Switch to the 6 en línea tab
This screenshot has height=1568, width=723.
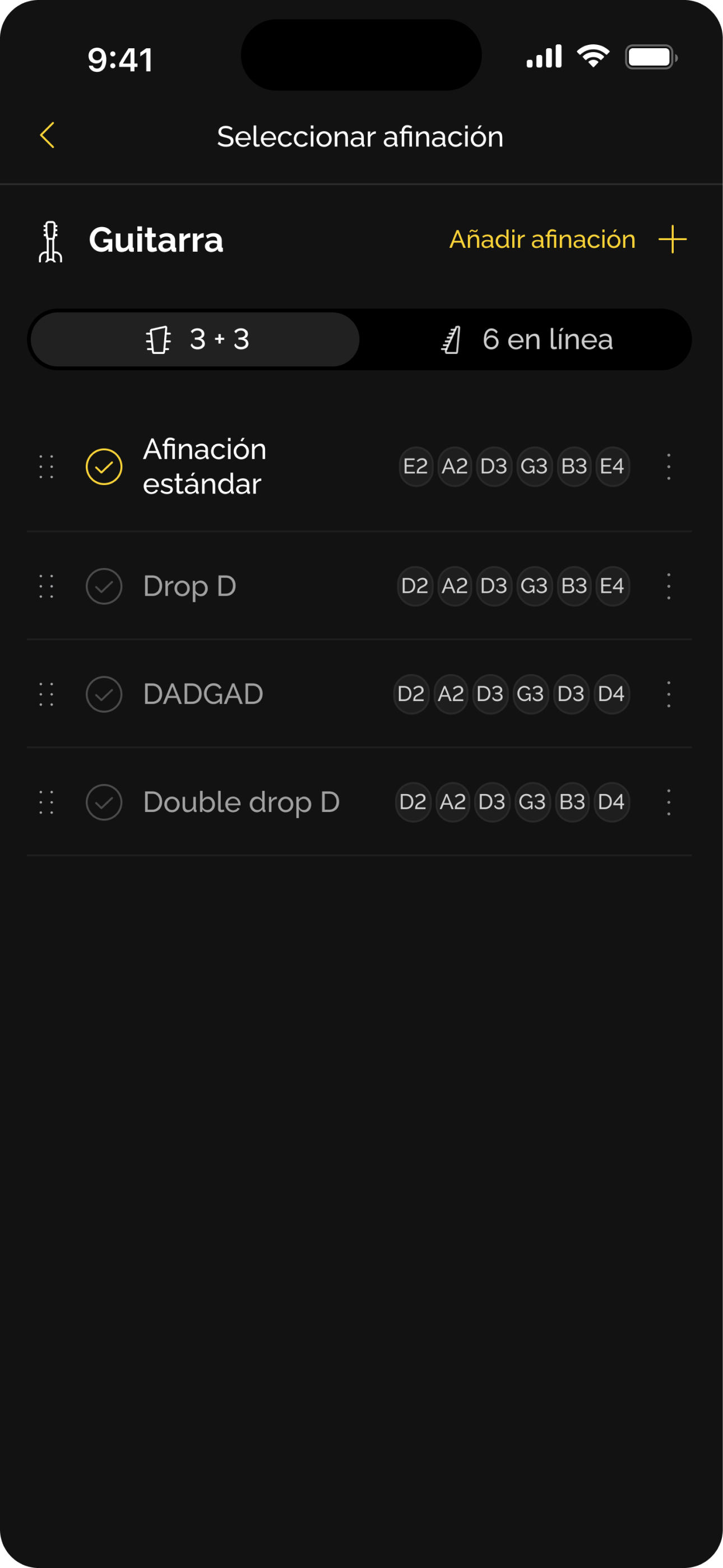526,339
